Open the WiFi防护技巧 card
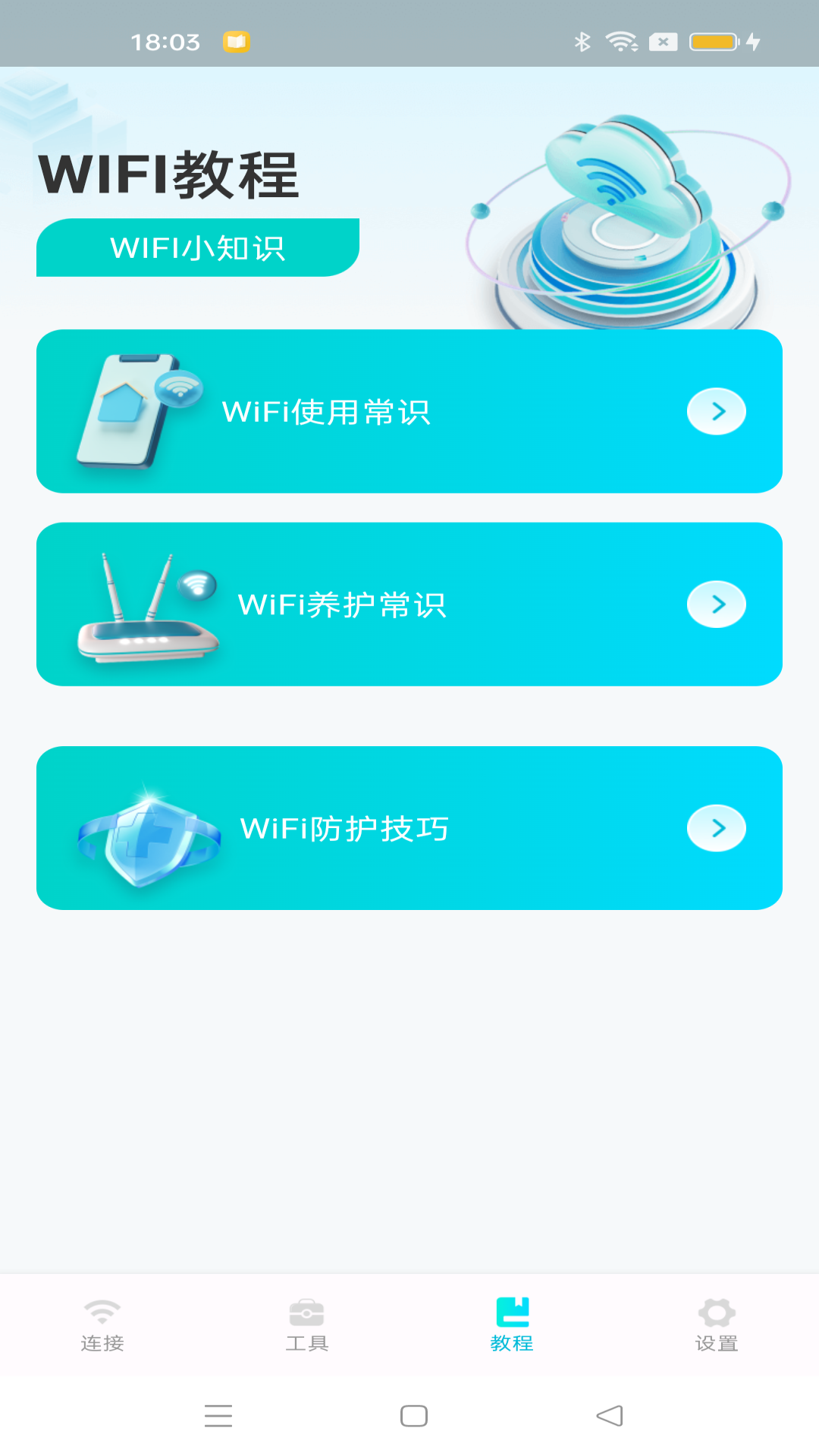This screenshot has width=819, height=1456. coord(409,828)
